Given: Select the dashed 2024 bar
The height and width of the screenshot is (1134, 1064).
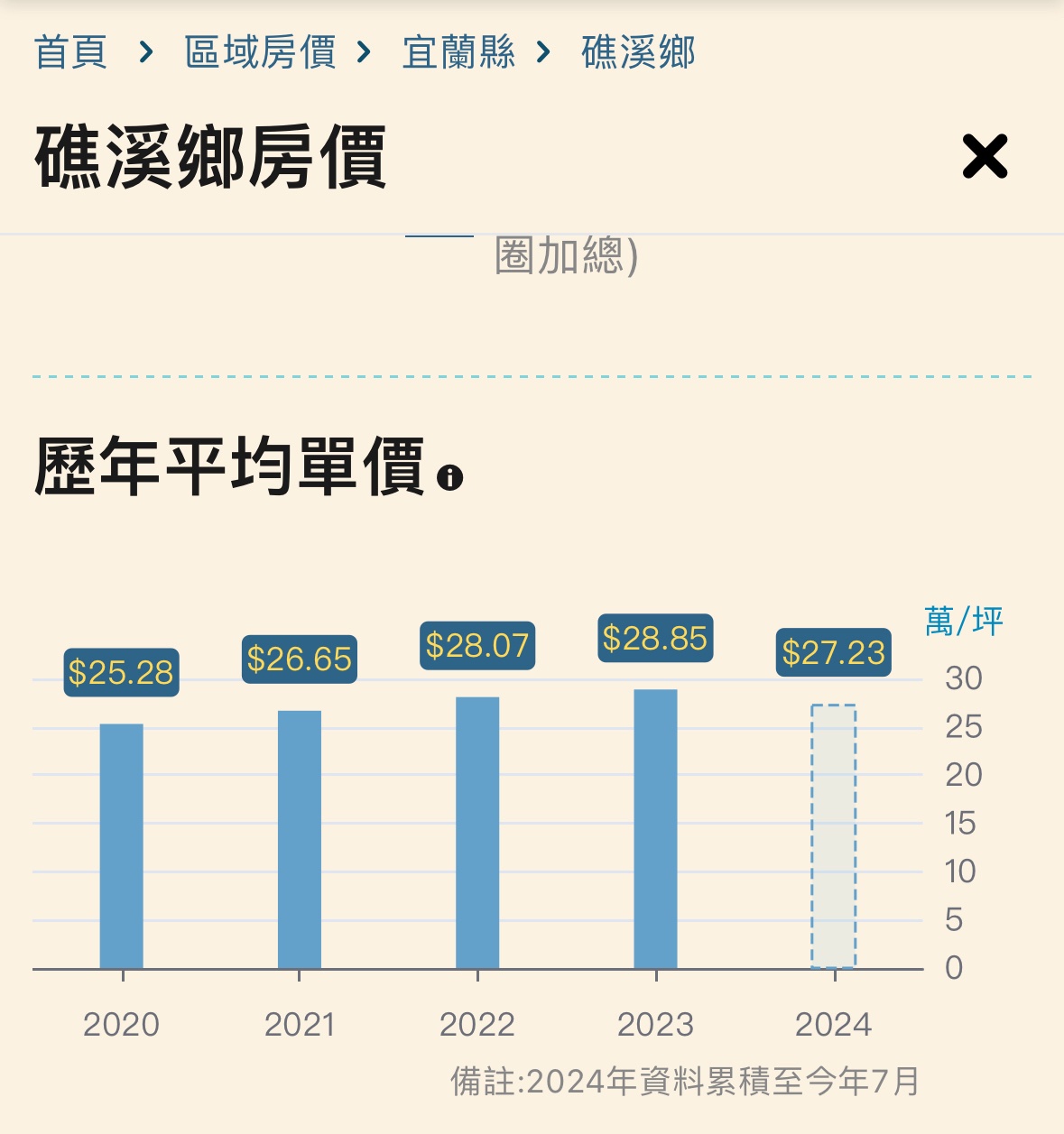Looking at the screenshot, I should pyautogui.click(x=833, y=836).
